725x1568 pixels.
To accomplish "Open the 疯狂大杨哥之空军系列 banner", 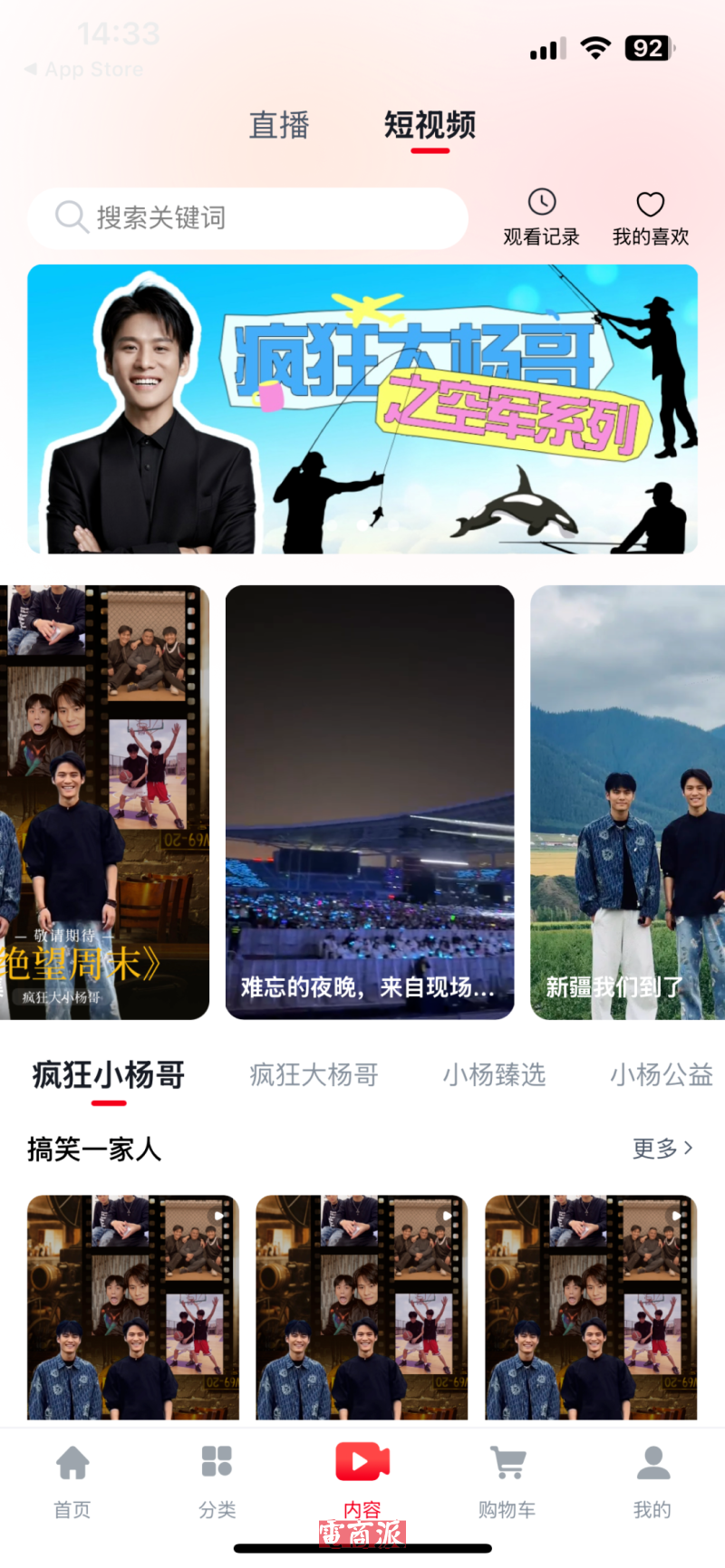I will (362, 409).
